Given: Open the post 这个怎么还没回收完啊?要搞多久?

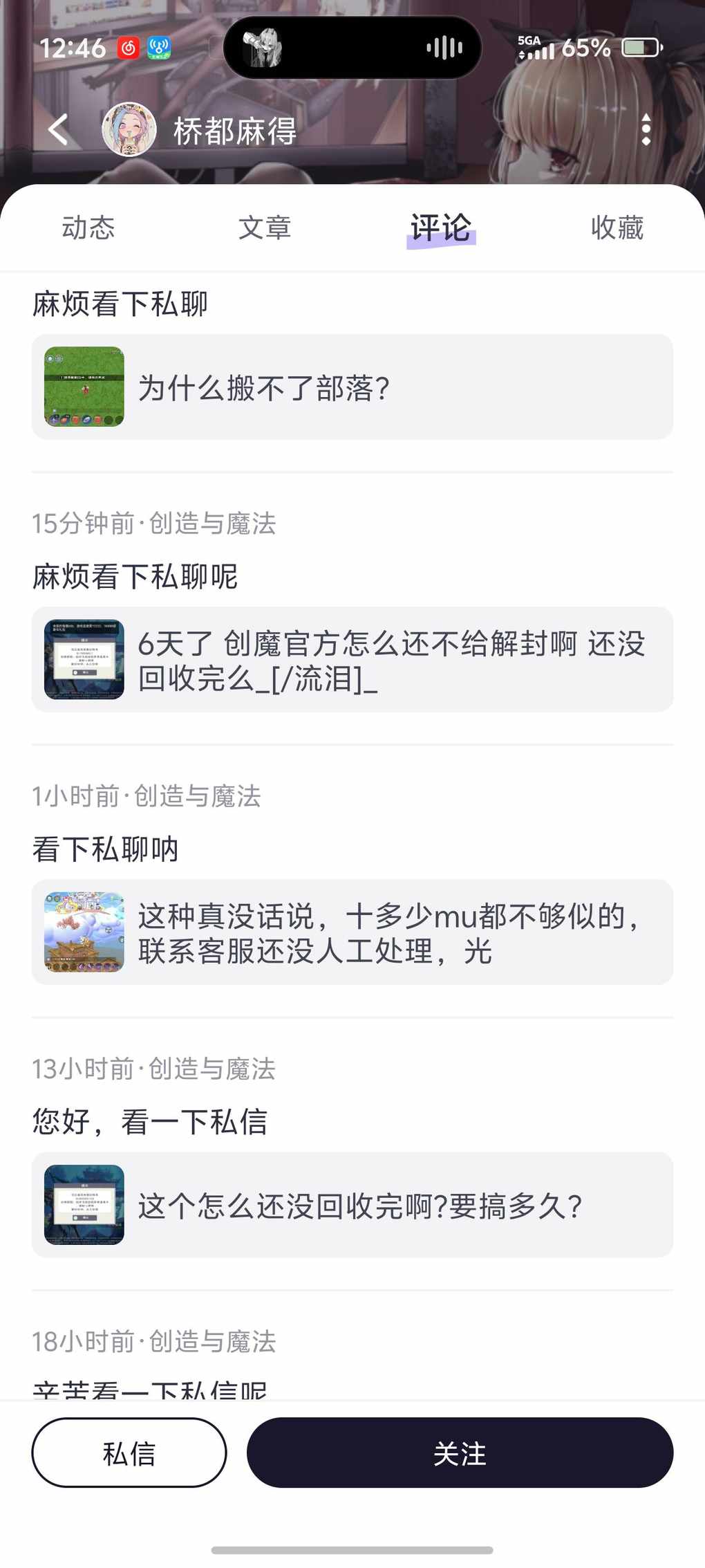Looking at the screenshot, I should click(352, 1205).
